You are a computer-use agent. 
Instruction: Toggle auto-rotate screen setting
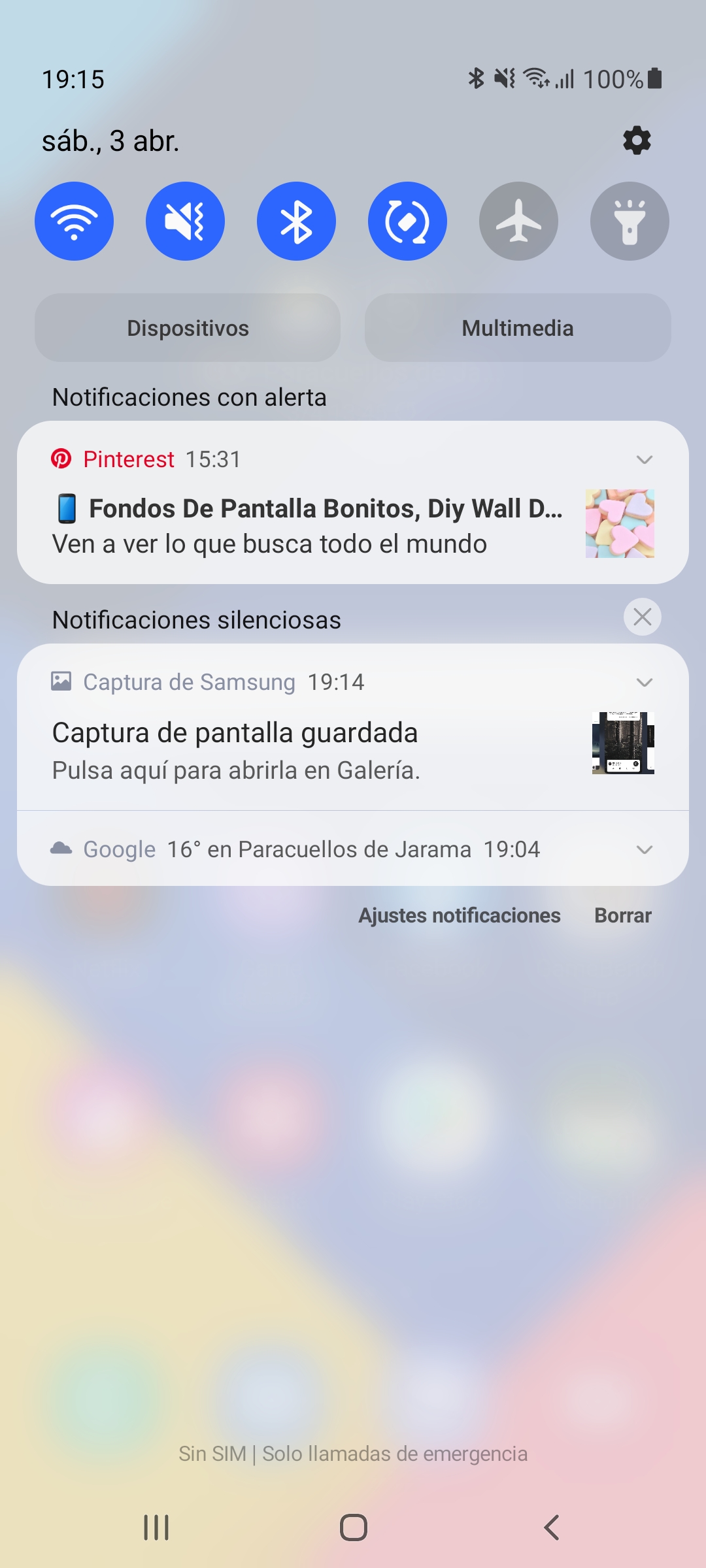pyautogui.click(x=407, y=221)
